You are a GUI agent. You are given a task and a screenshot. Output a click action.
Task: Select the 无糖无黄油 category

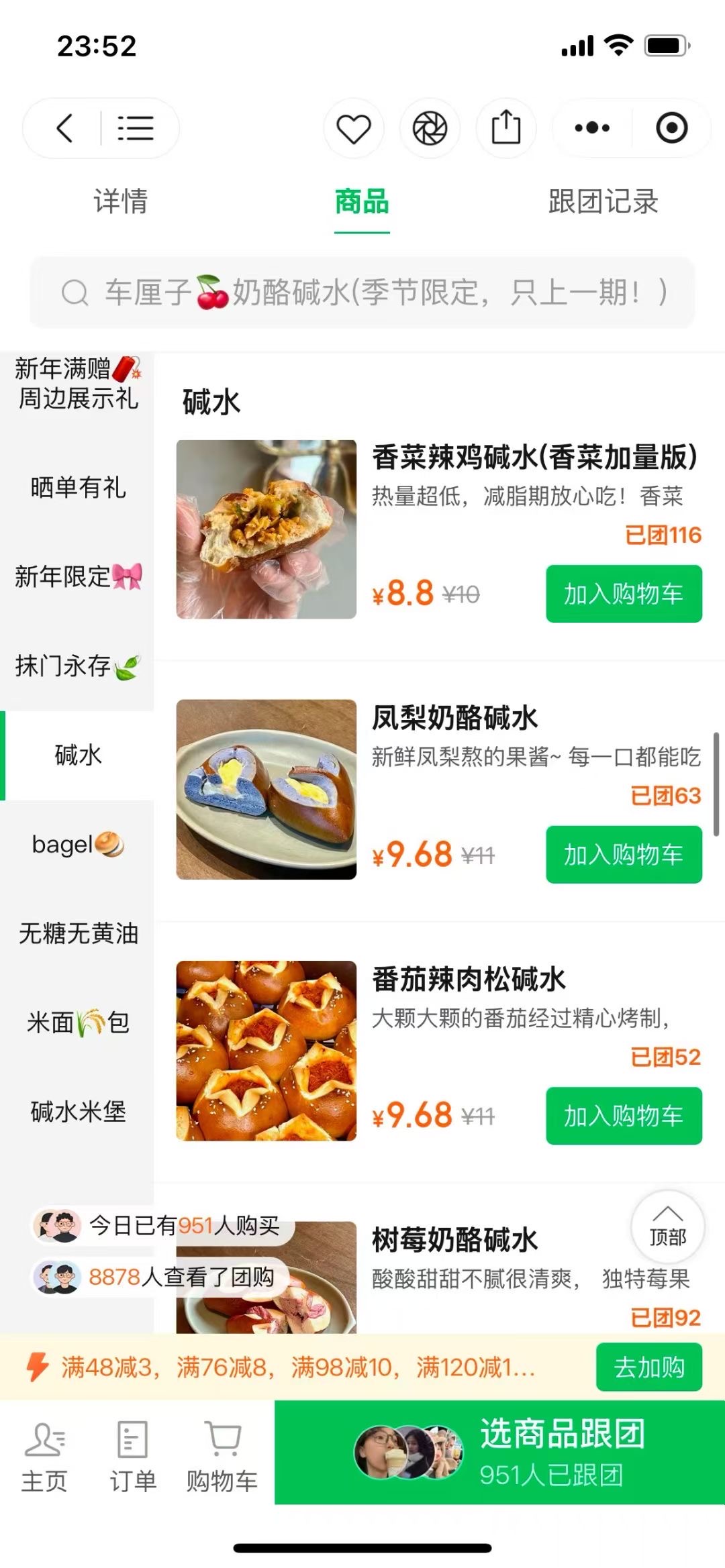pyautogui.click(x=78, y=933)
